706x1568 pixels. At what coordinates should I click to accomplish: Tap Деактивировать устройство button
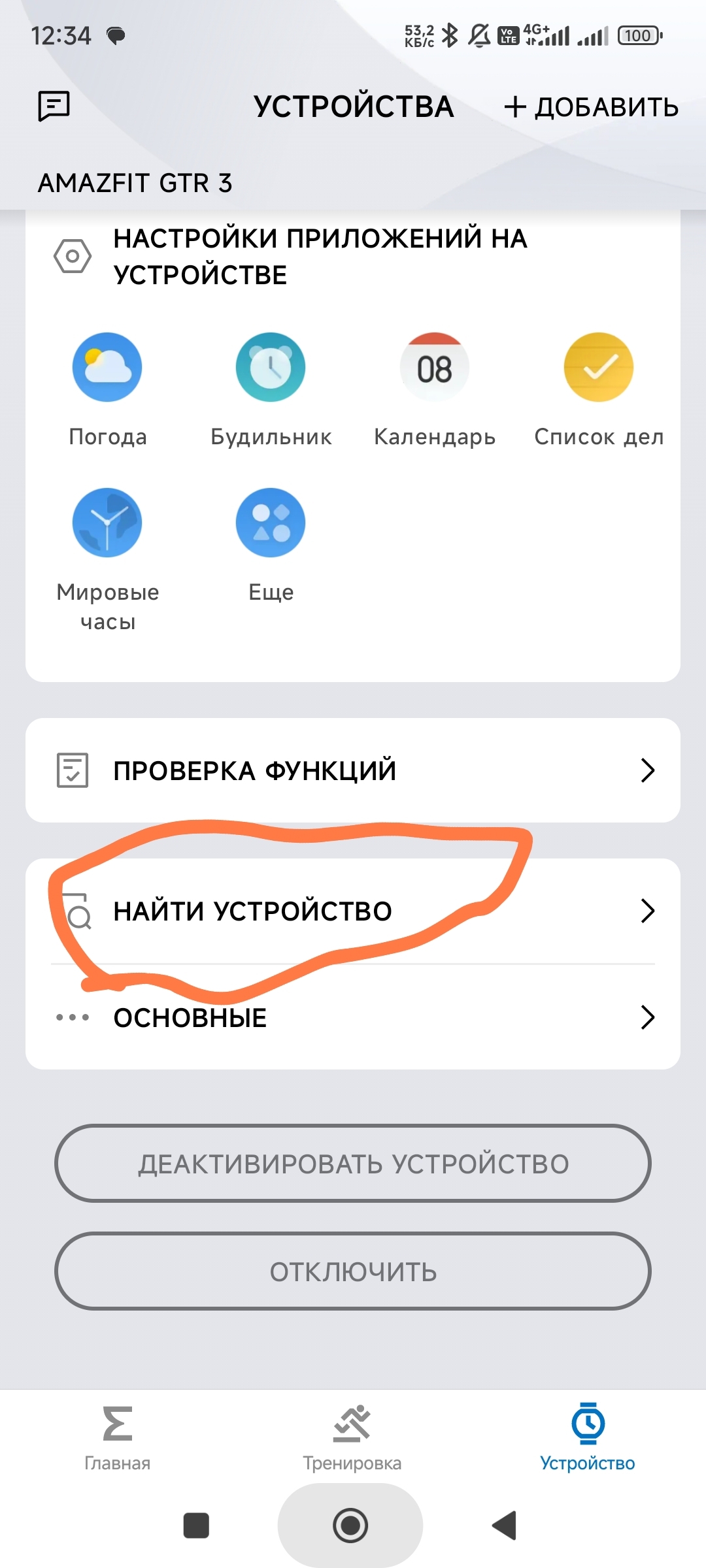pos(353,1164)
